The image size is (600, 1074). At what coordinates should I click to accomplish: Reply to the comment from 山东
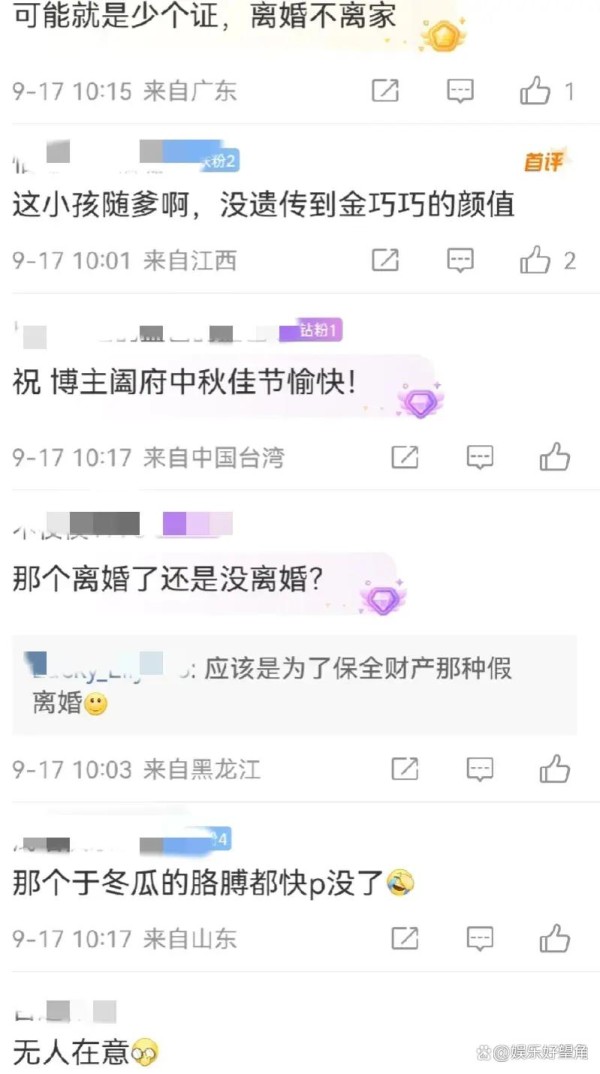pyautogui.click(x=480, y=938)
